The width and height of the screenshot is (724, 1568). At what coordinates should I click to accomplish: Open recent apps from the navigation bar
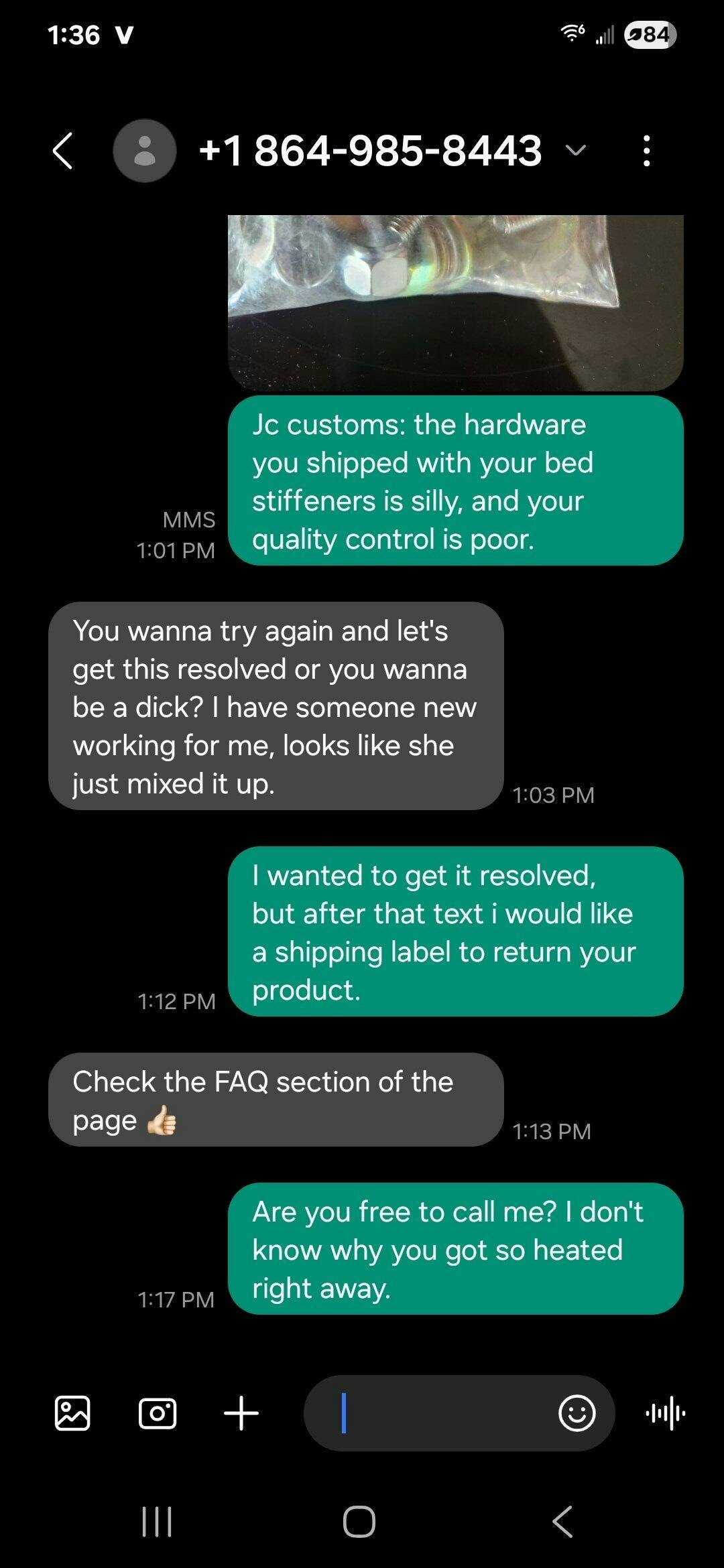[158, 1522]
